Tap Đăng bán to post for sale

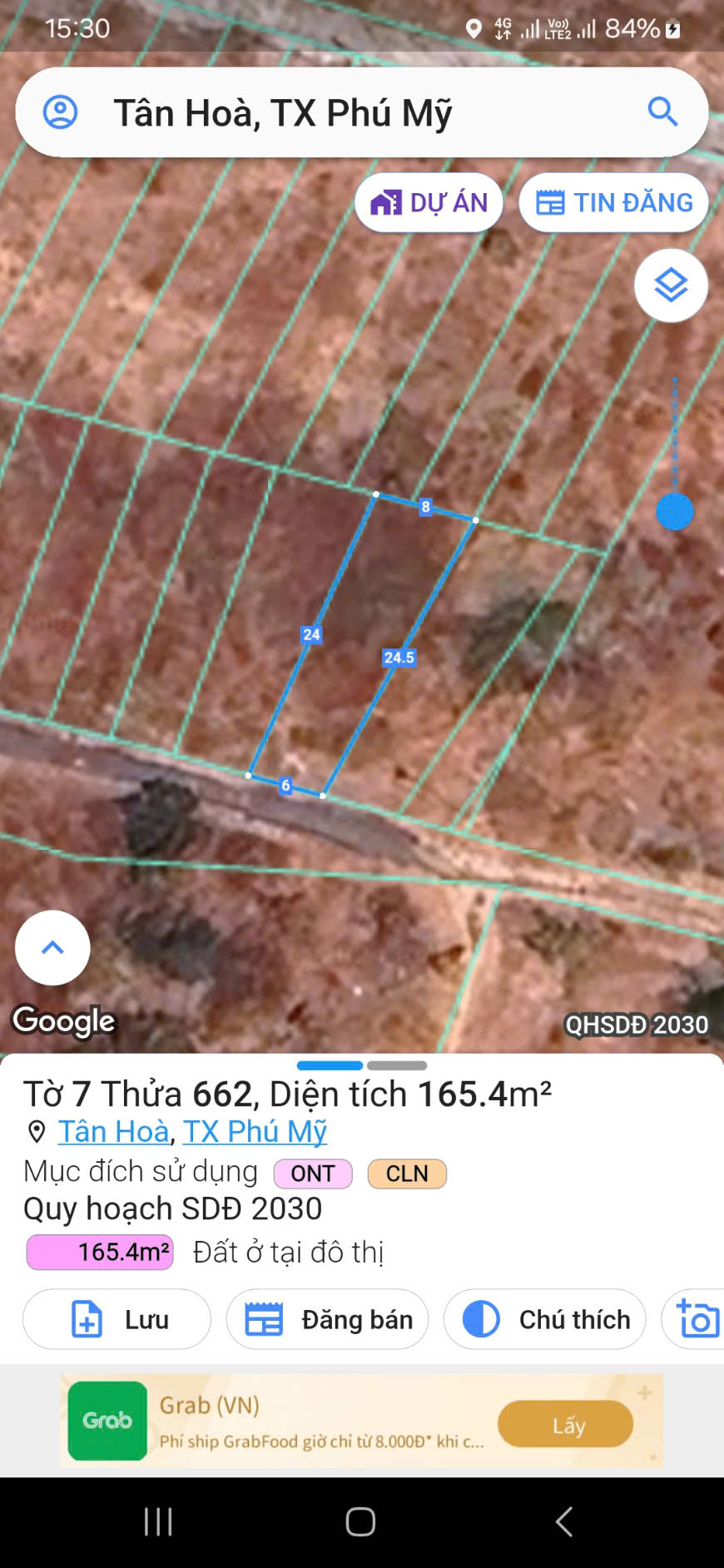coord(327,1319)
